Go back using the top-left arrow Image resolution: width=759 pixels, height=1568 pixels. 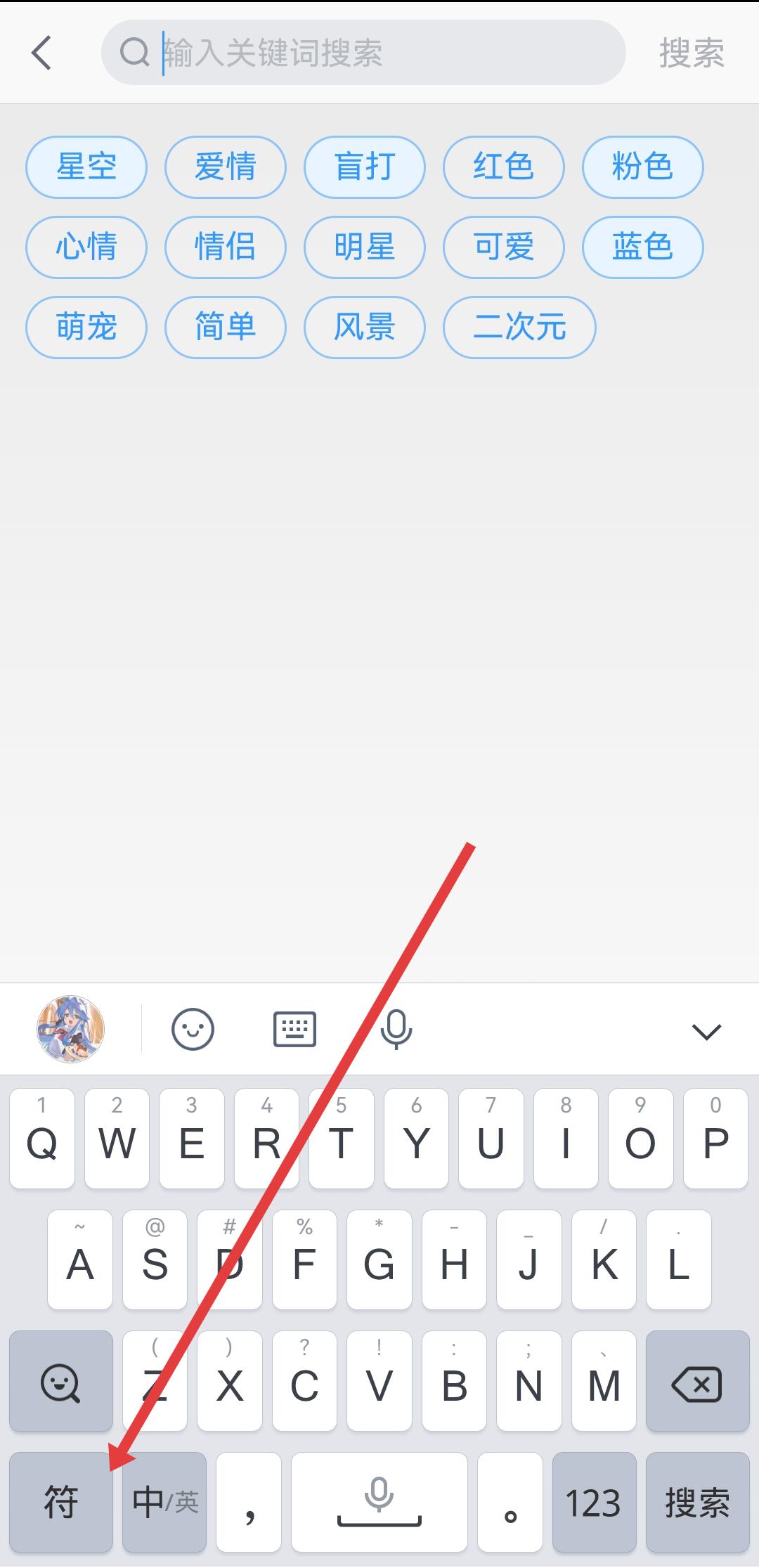click(42, 53)
